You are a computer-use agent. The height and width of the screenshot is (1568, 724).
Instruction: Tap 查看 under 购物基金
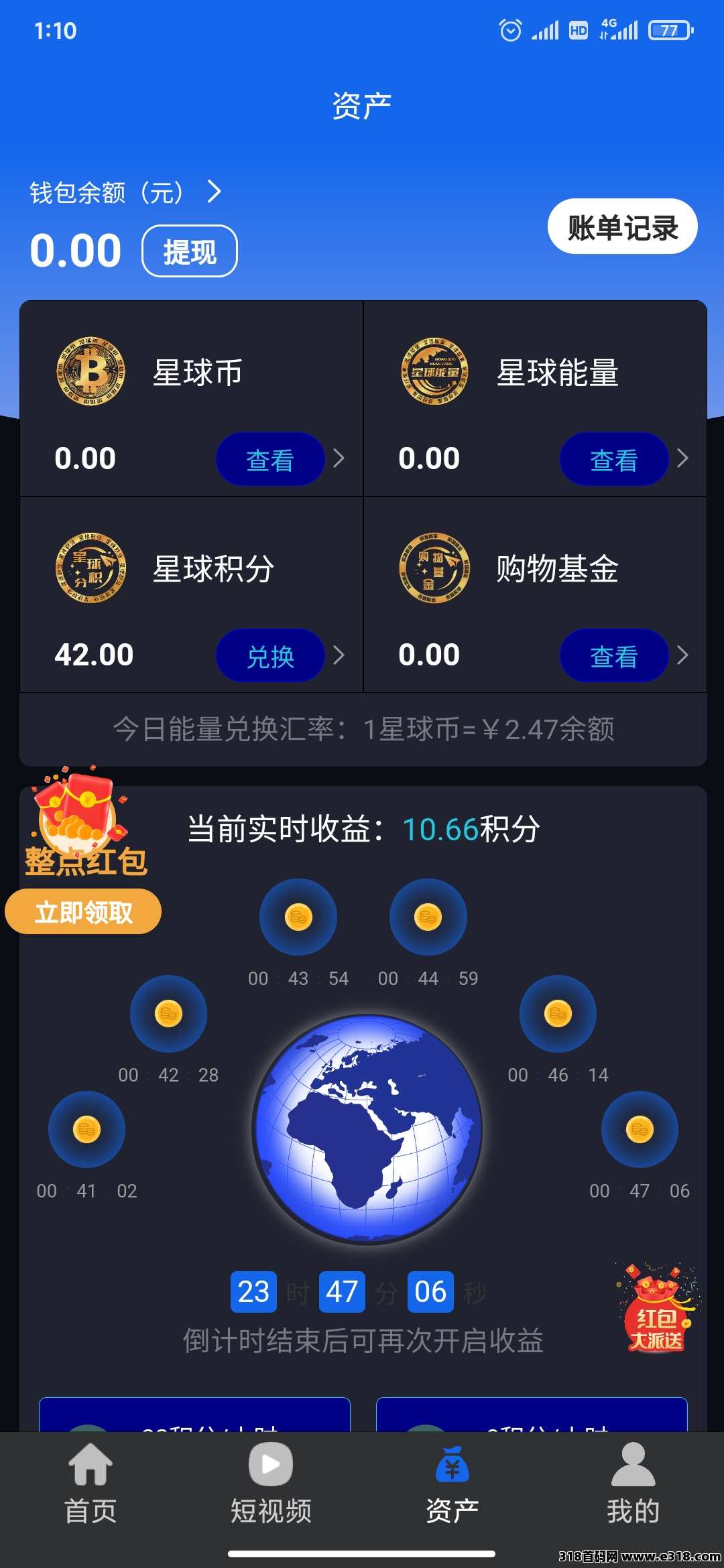pos(613,655)
